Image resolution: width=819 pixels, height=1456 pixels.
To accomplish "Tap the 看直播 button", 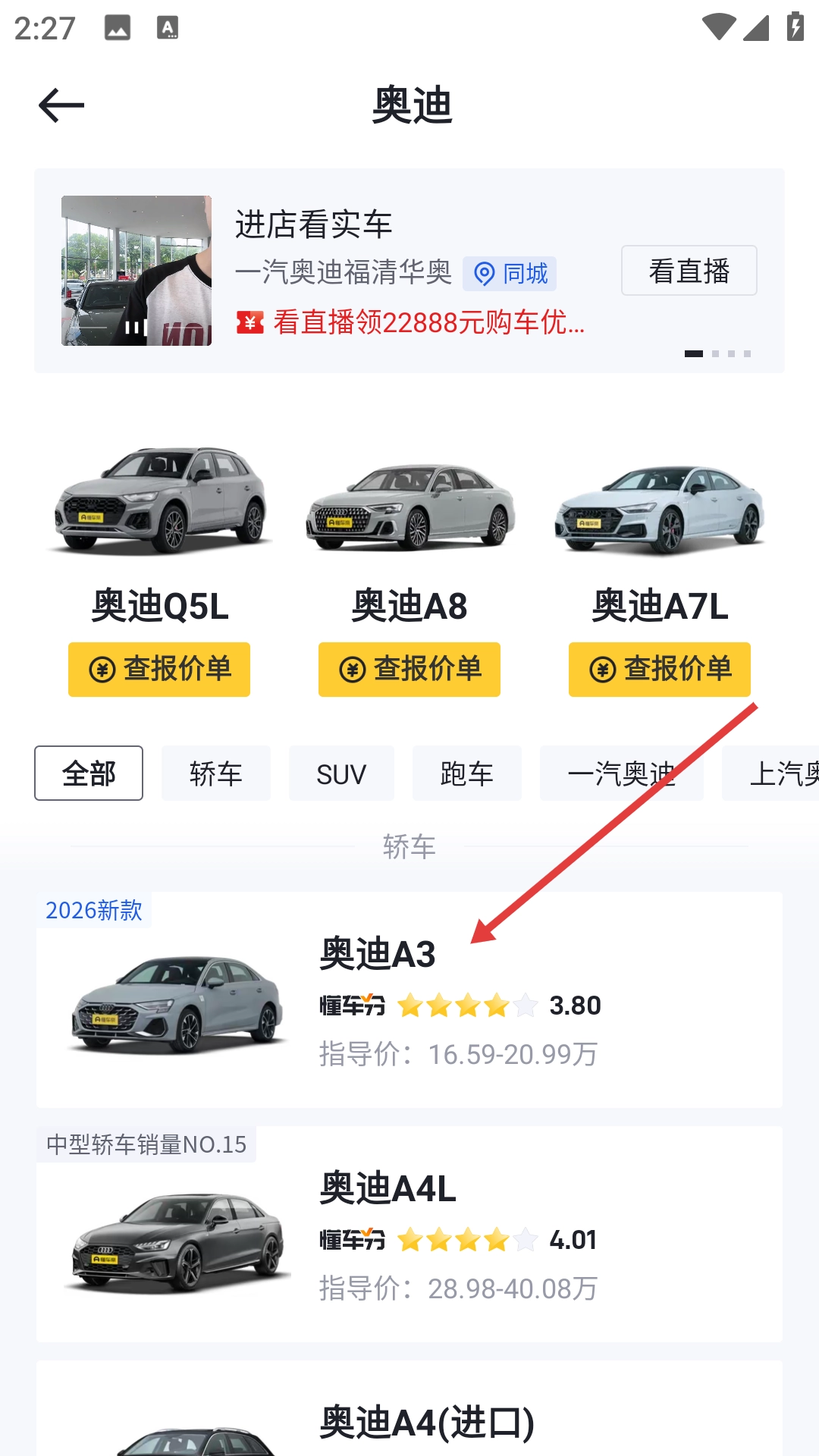I will tap(689, 271).
